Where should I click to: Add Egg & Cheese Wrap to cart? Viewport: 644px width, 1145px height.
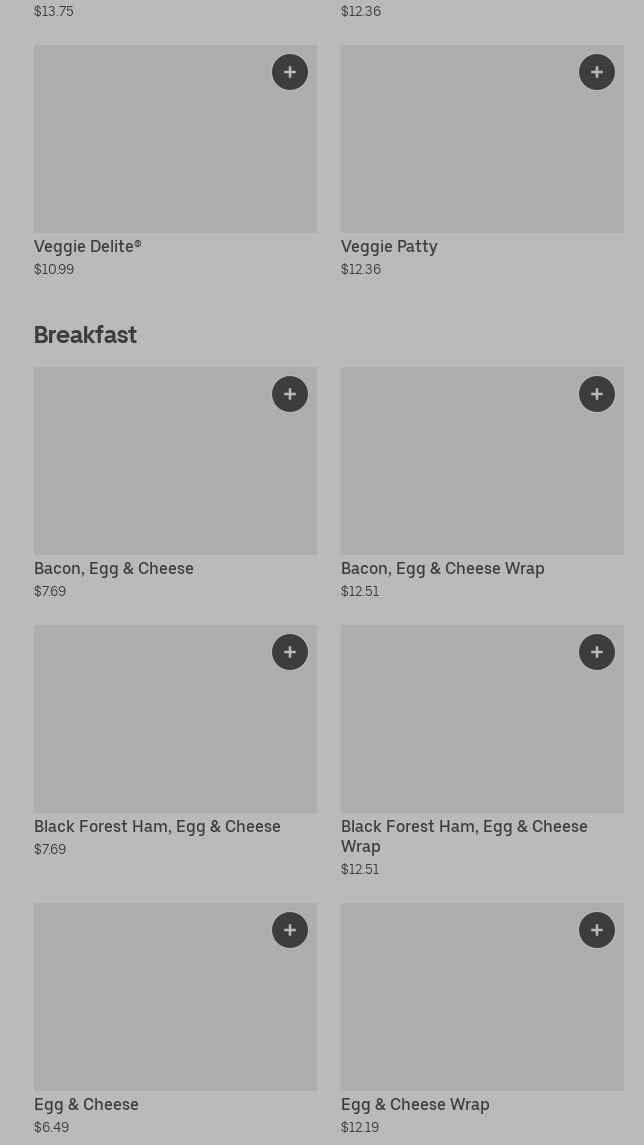point(597,930)
